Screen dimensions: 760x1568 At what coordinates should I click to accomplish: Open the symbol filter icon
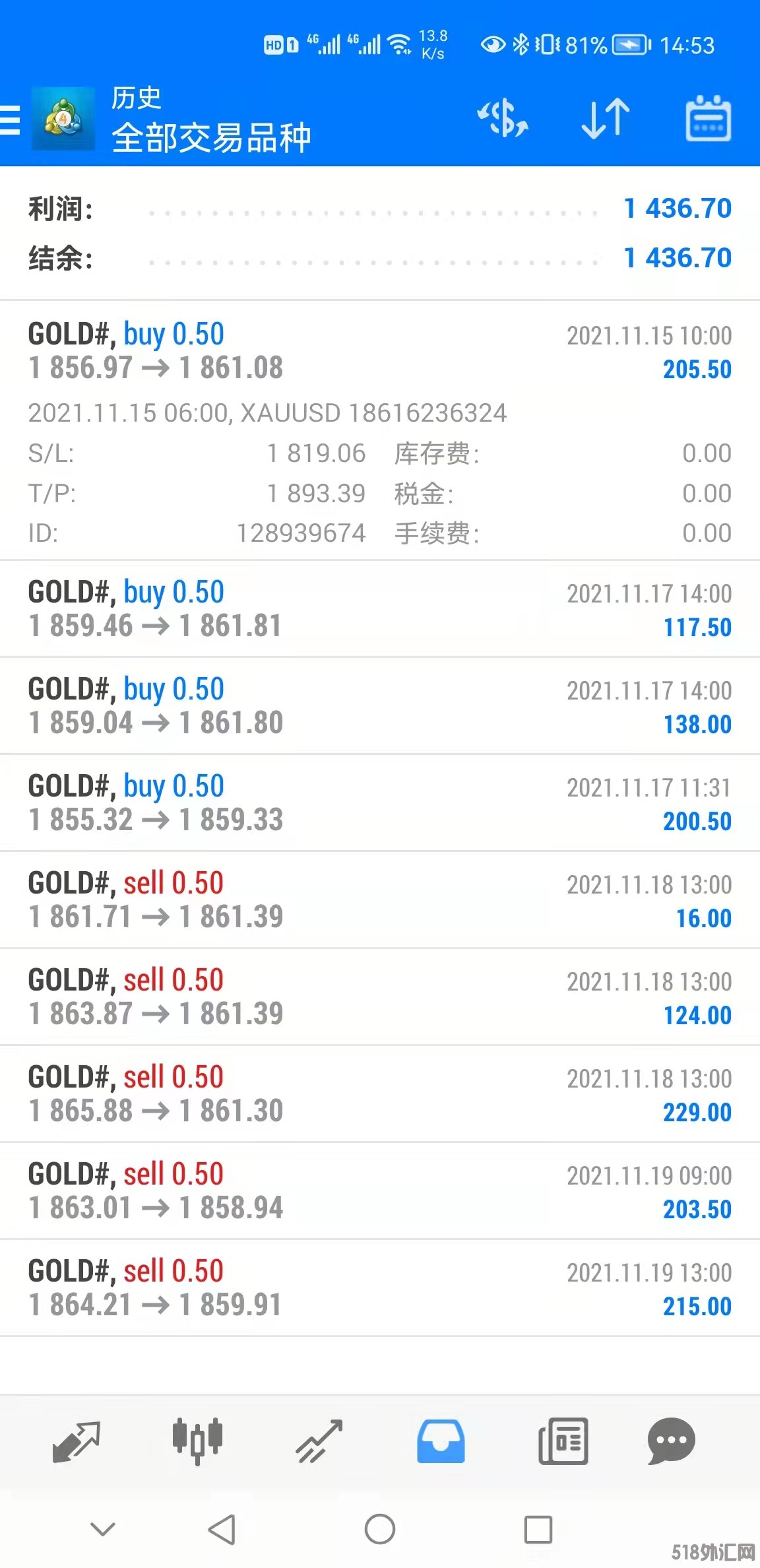pyautogui.click(x=503, y=119)
